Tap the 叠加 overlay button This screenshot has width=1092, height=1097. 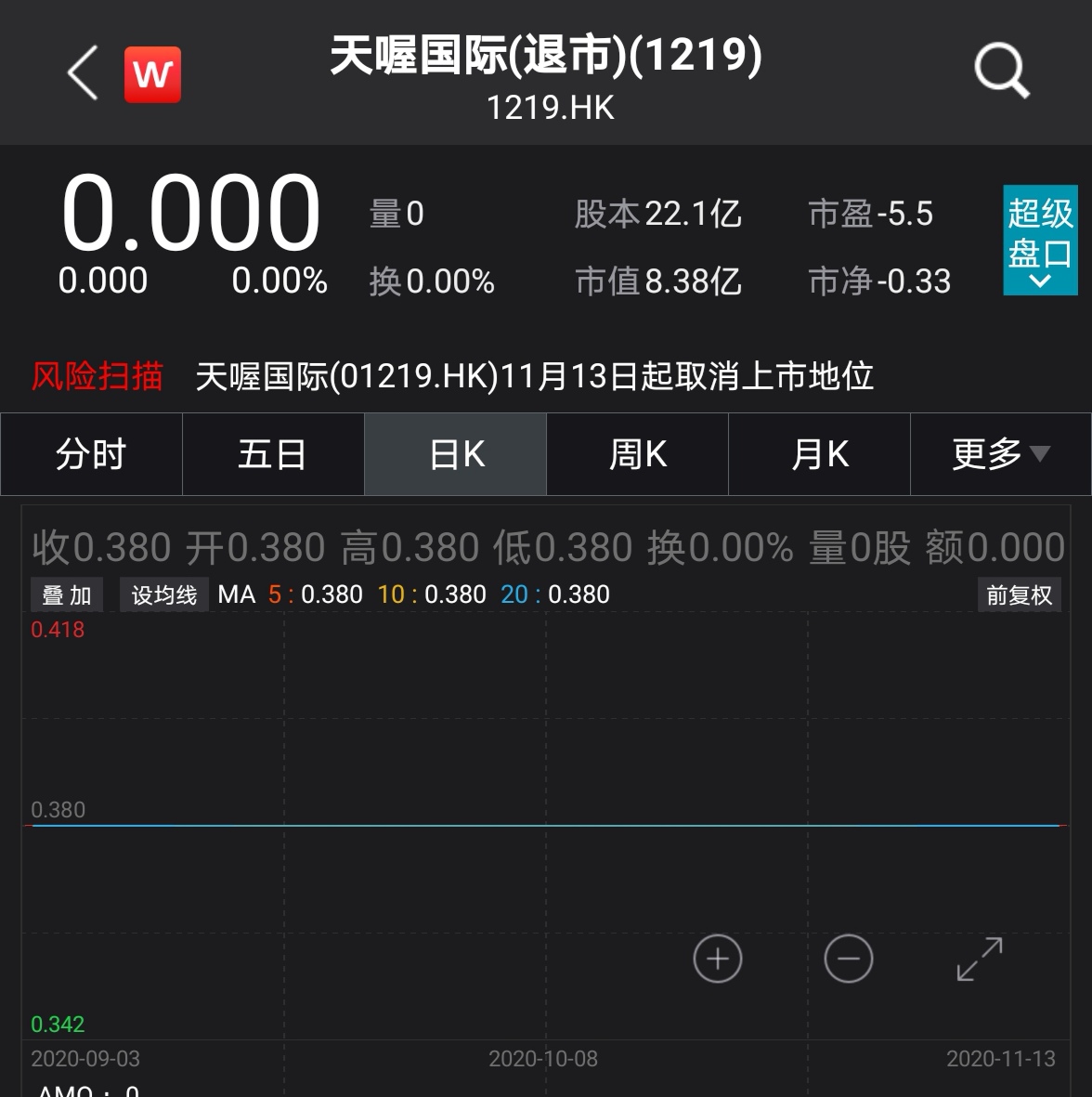[67, 595]
